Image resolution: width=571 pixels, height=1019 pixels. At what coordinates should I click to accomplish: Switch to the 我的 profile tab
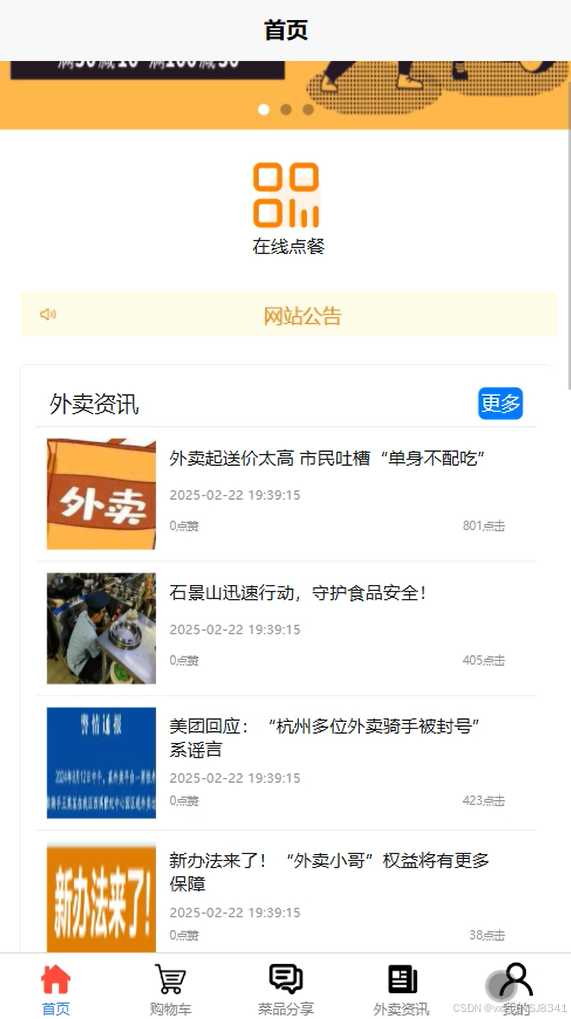pyautogui.click(x=516, y=988)
